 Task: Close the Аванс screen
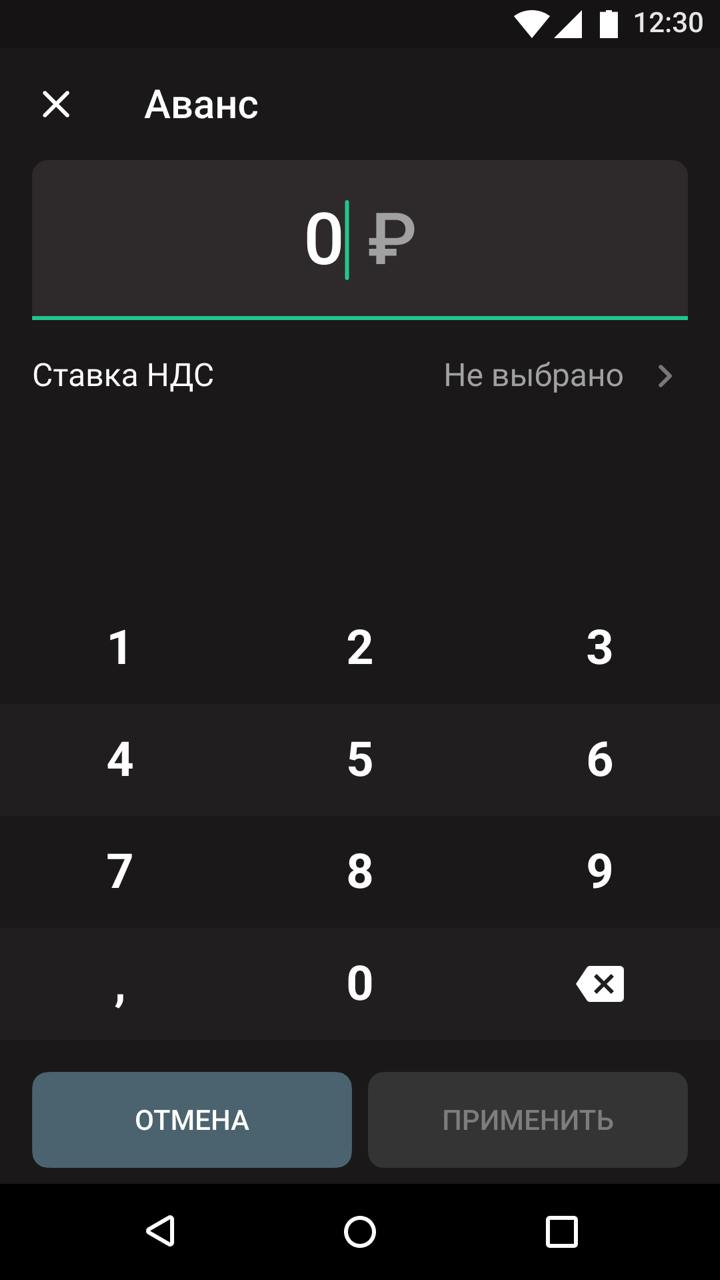click(56, 104)
